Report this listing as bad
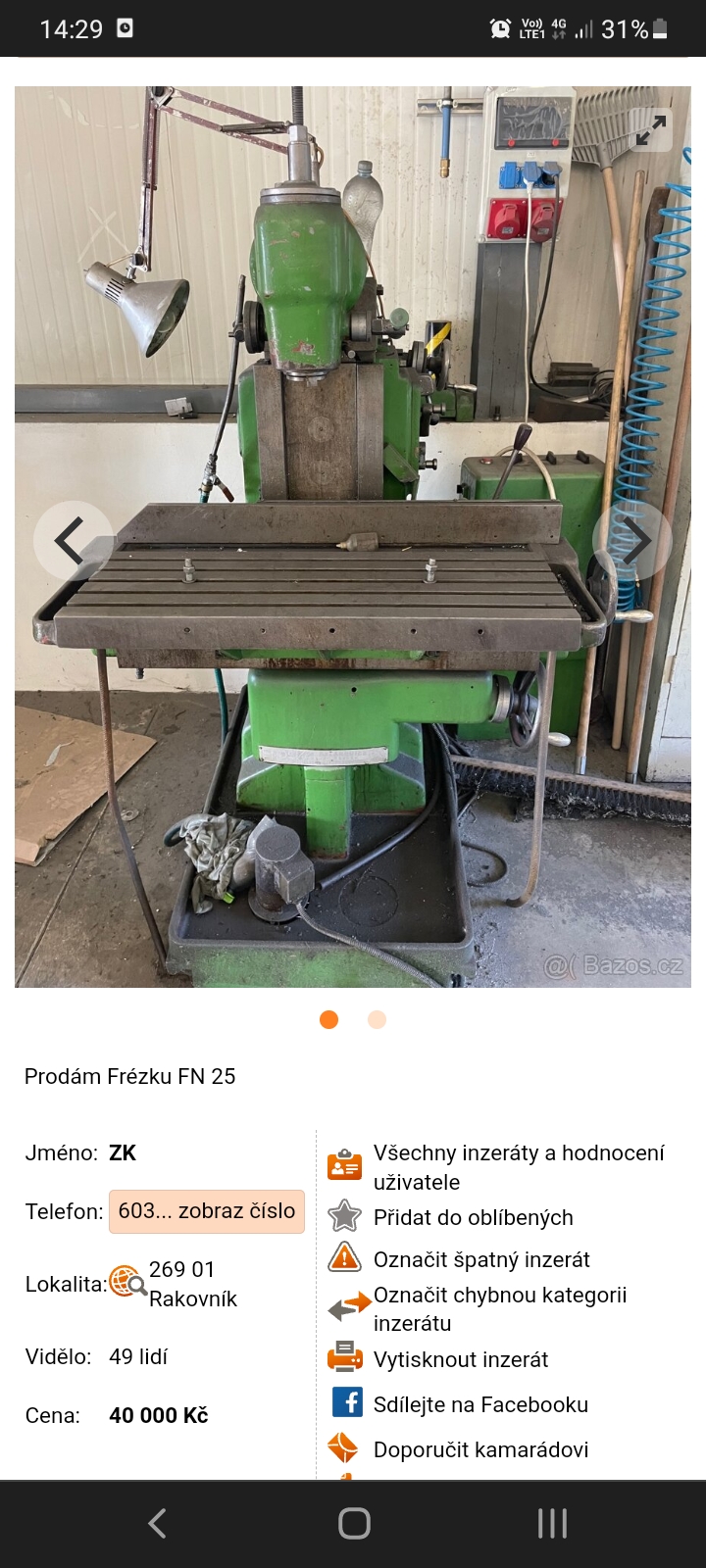The height and width of the screenshot is (1568, 706). tap(480, 1259)
